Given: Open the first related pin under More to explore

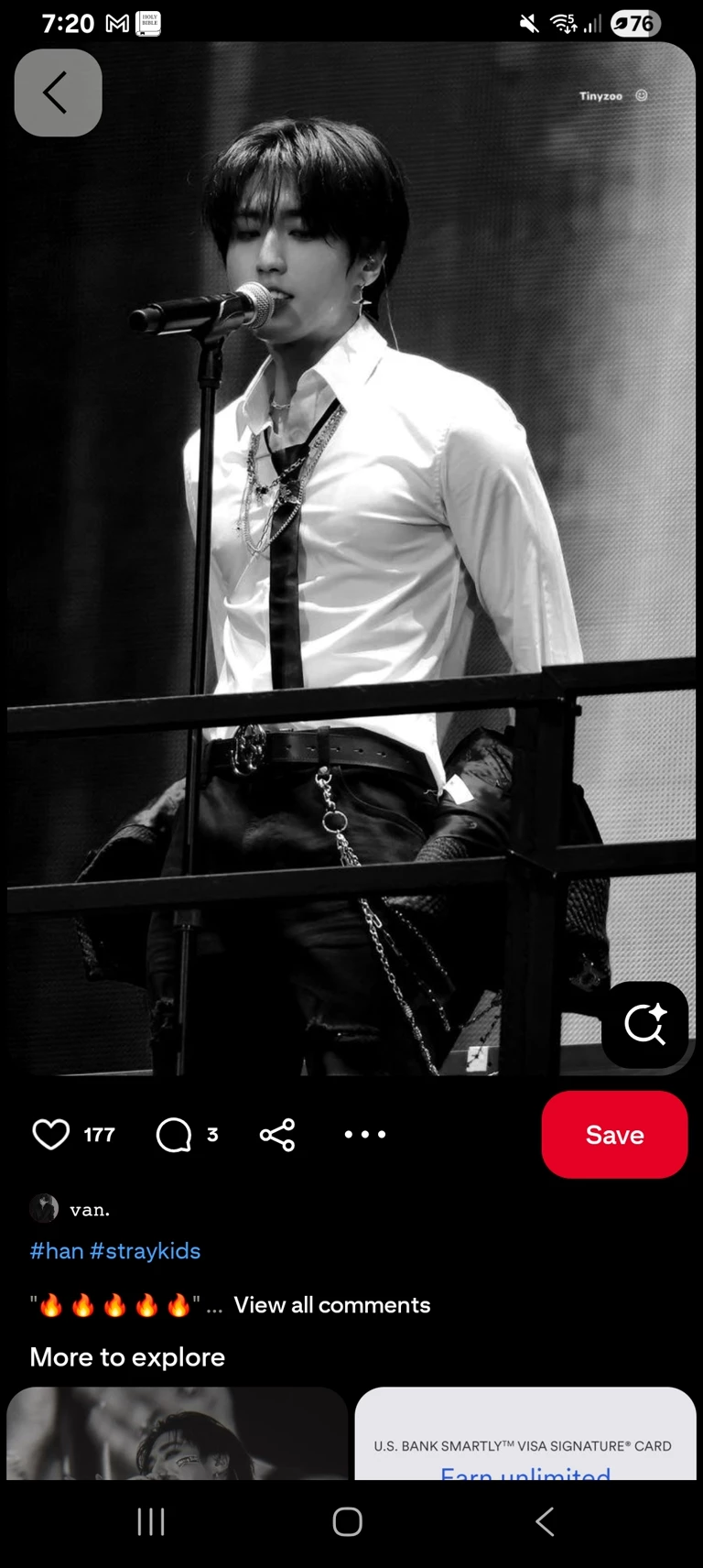Looking at the screenshot, I should click(177, 1433).
